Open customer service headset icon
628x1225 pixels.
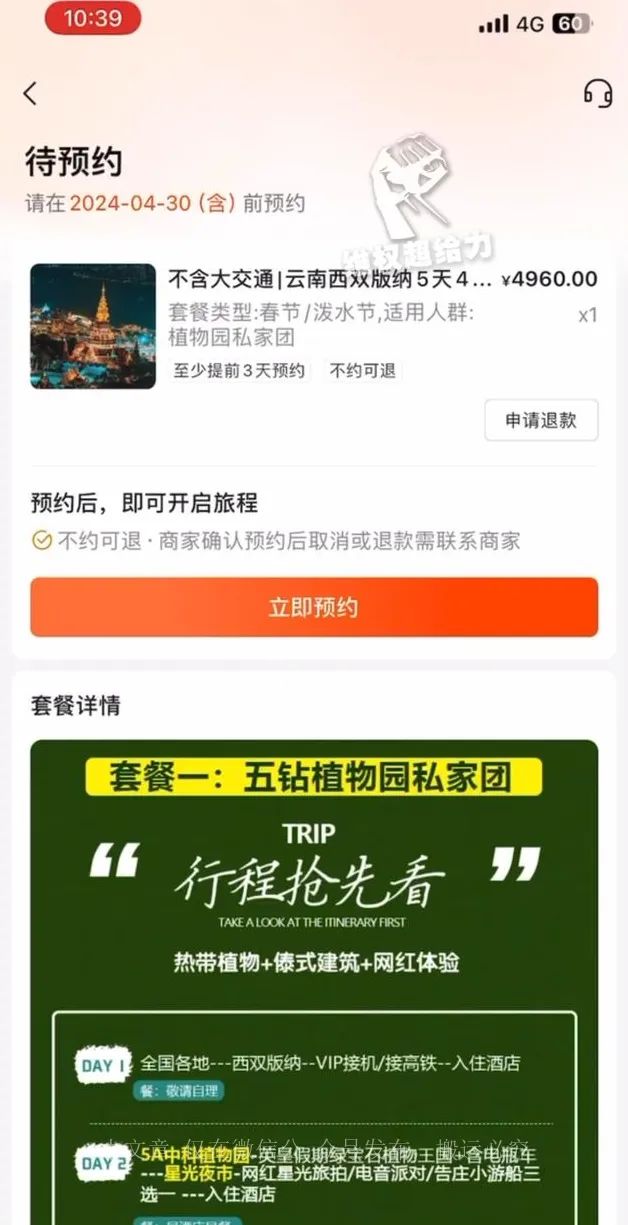click(598, 93)
